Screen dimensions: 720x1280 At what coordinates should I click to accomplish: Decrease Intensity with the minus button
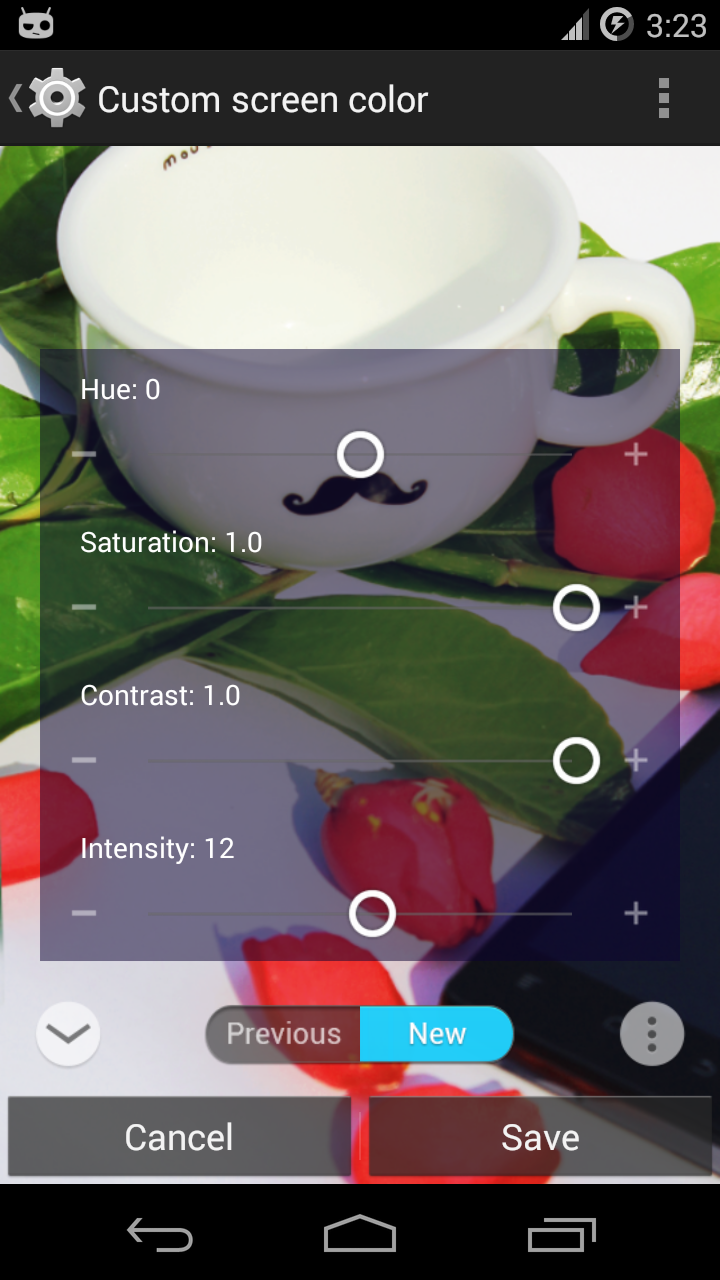(84, 913)
